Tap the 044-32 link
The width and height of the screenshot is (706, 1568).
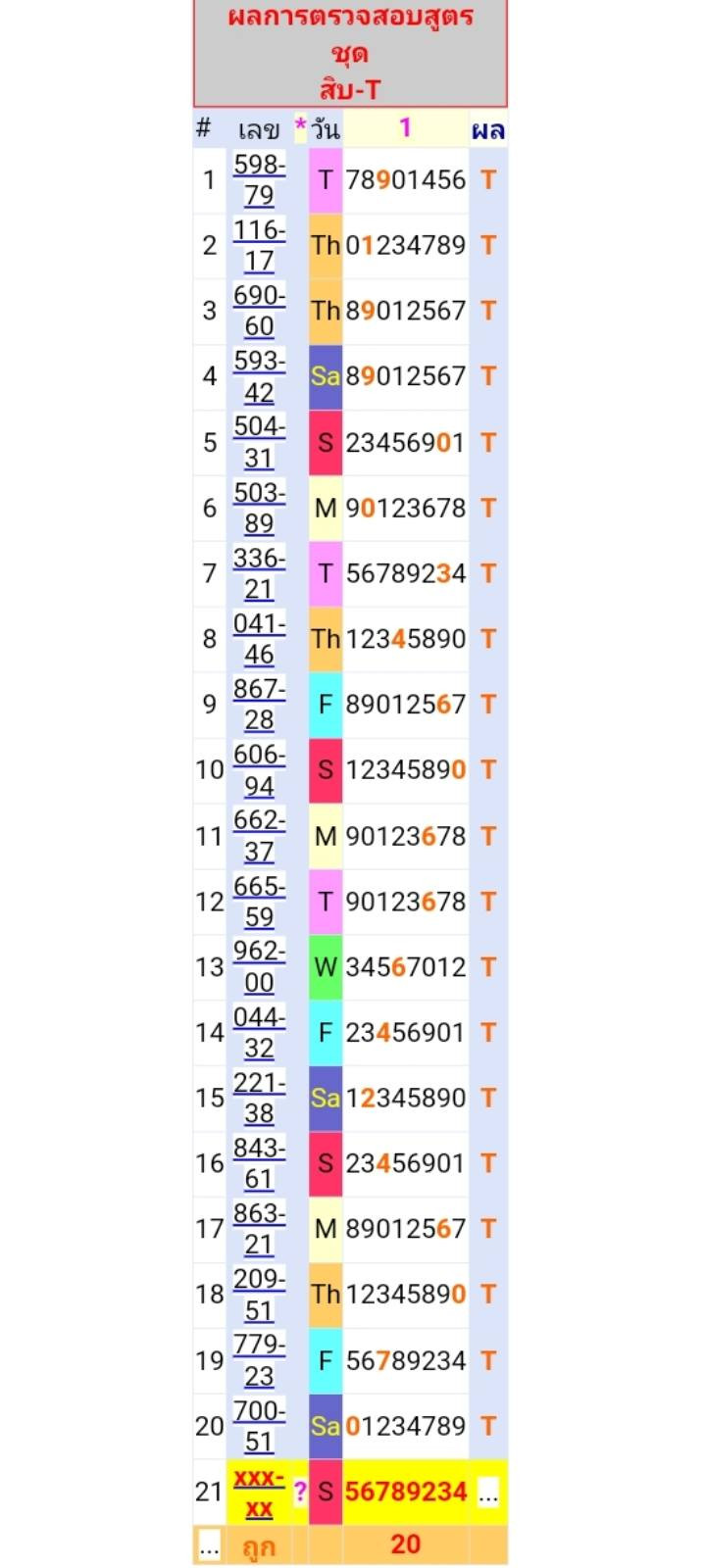point(259,1033)
